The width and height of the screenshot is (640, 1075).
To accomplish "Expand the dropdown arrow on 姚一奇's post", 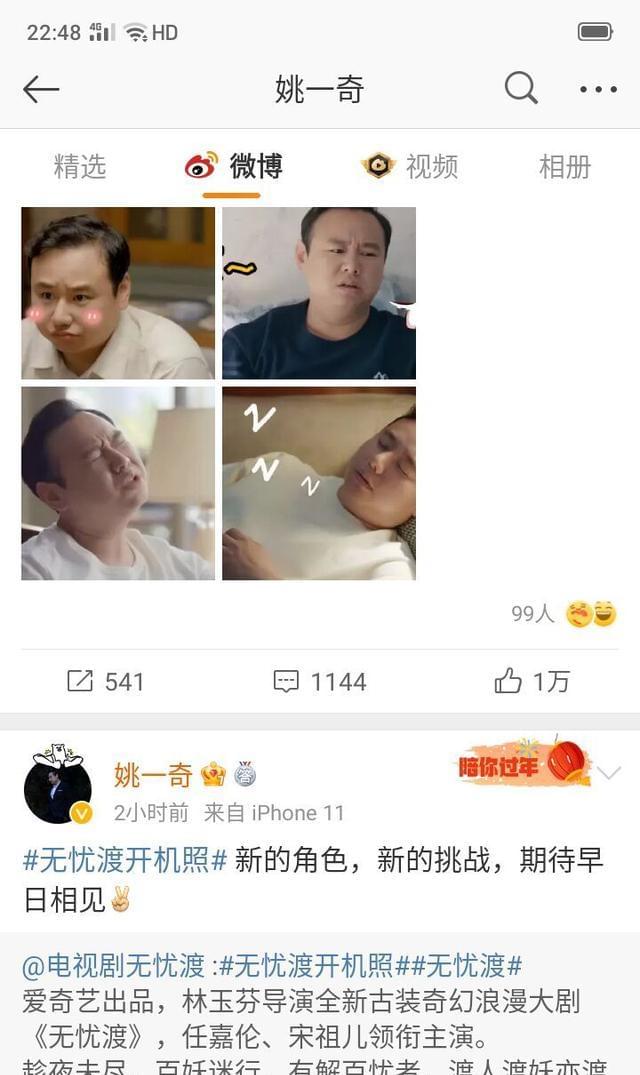I will pyautogui.click(x=609, y=773).
